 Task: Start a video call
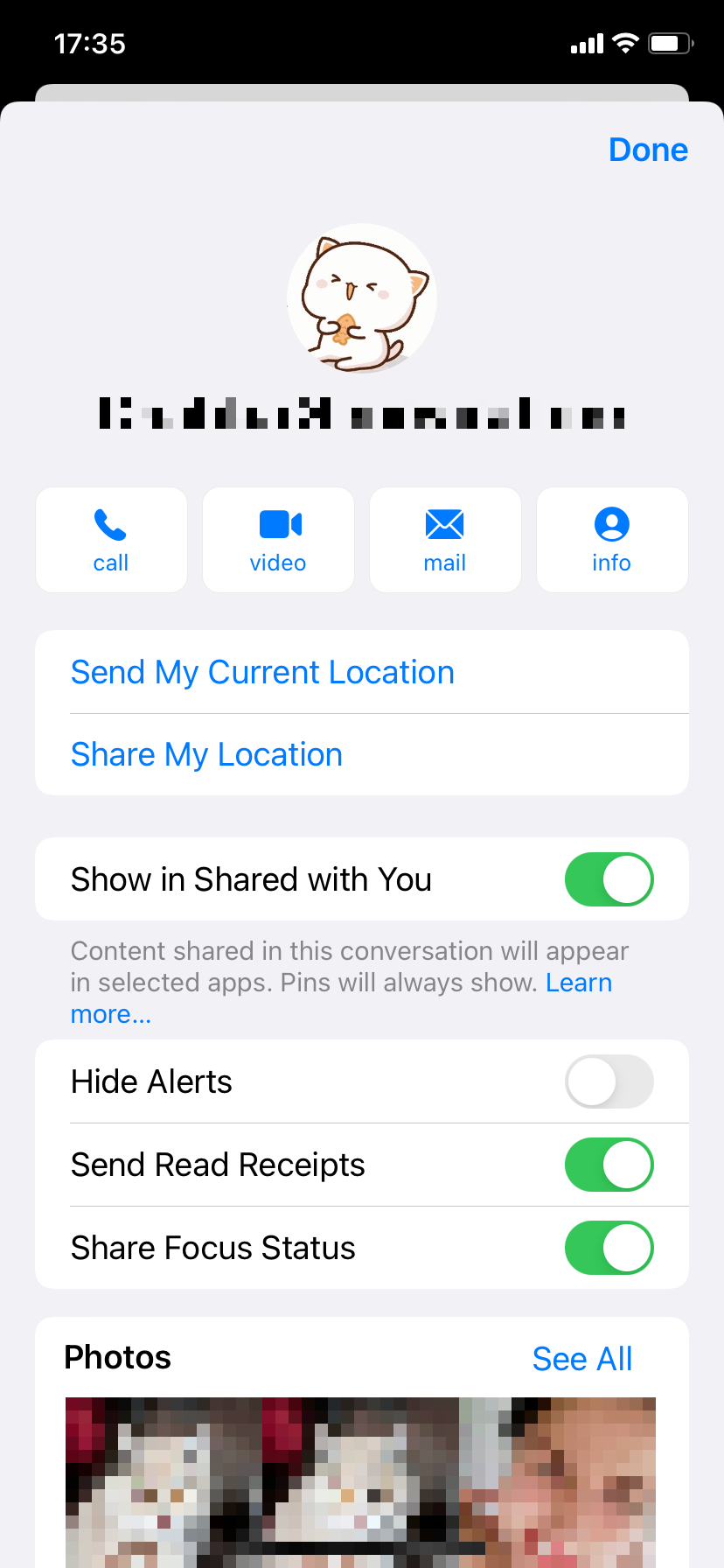tap(278, 540)
